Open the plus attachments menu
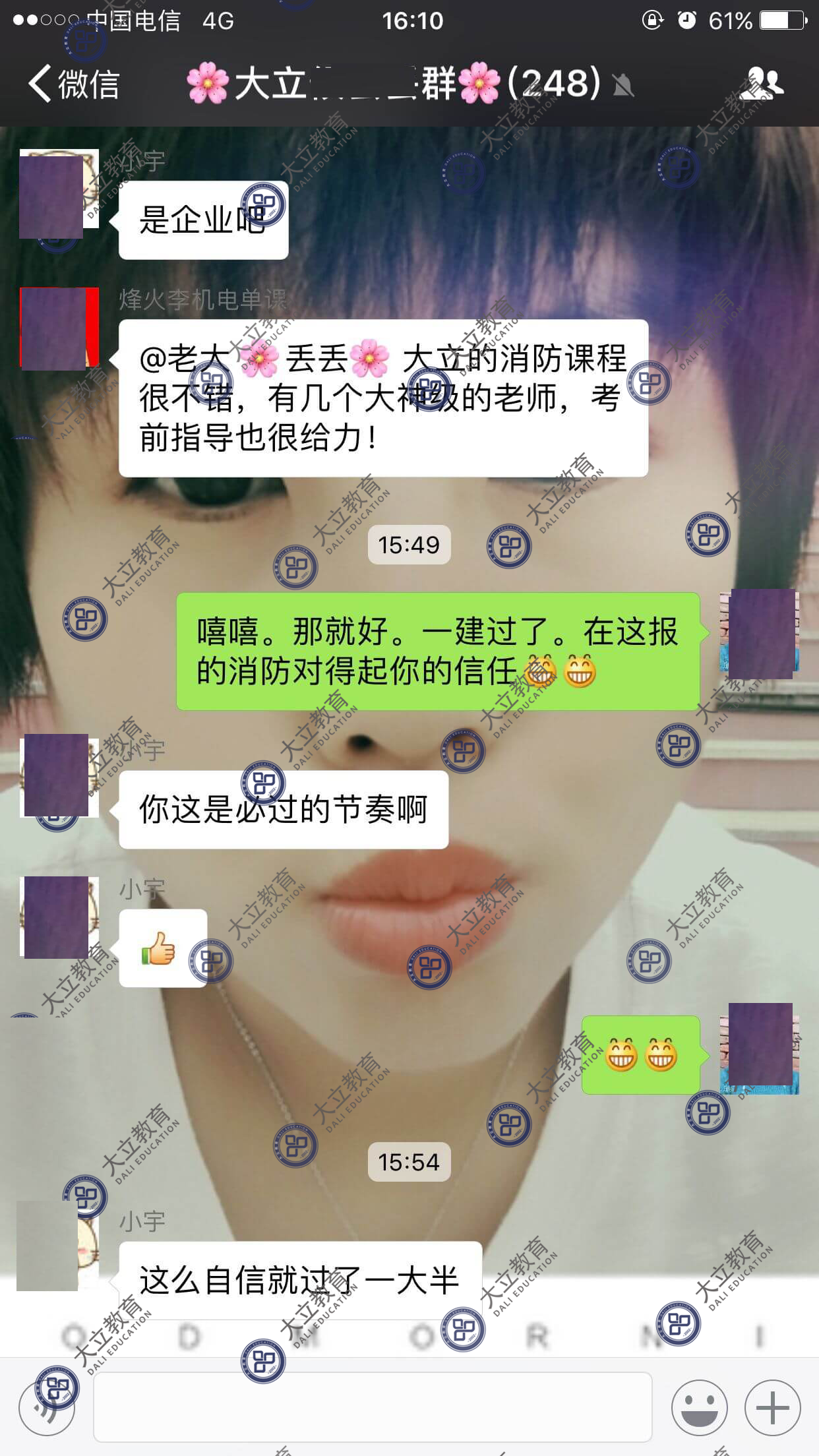Screen dimensions: 819x1456 772,1408
